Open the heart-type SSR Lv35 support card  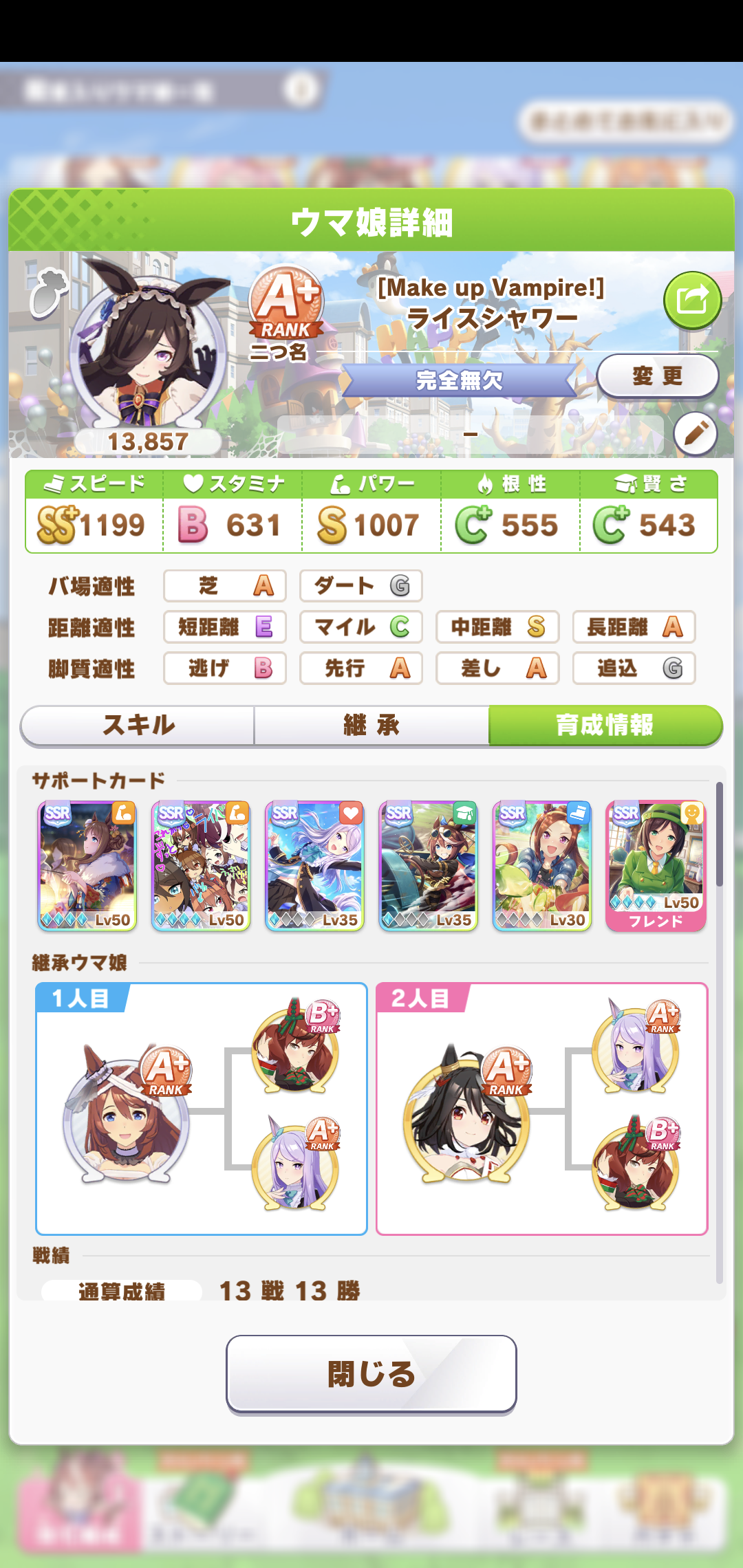315,866
